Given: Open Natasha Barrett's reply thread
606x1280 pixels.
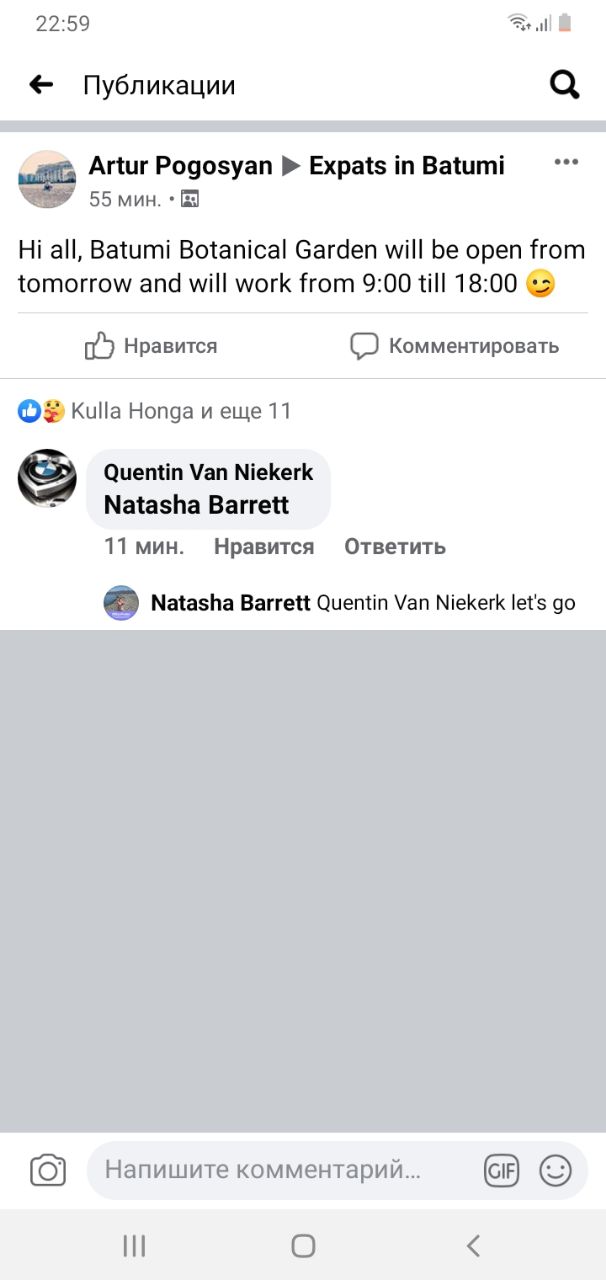Looking at the screenshot, I should (362, 603).
